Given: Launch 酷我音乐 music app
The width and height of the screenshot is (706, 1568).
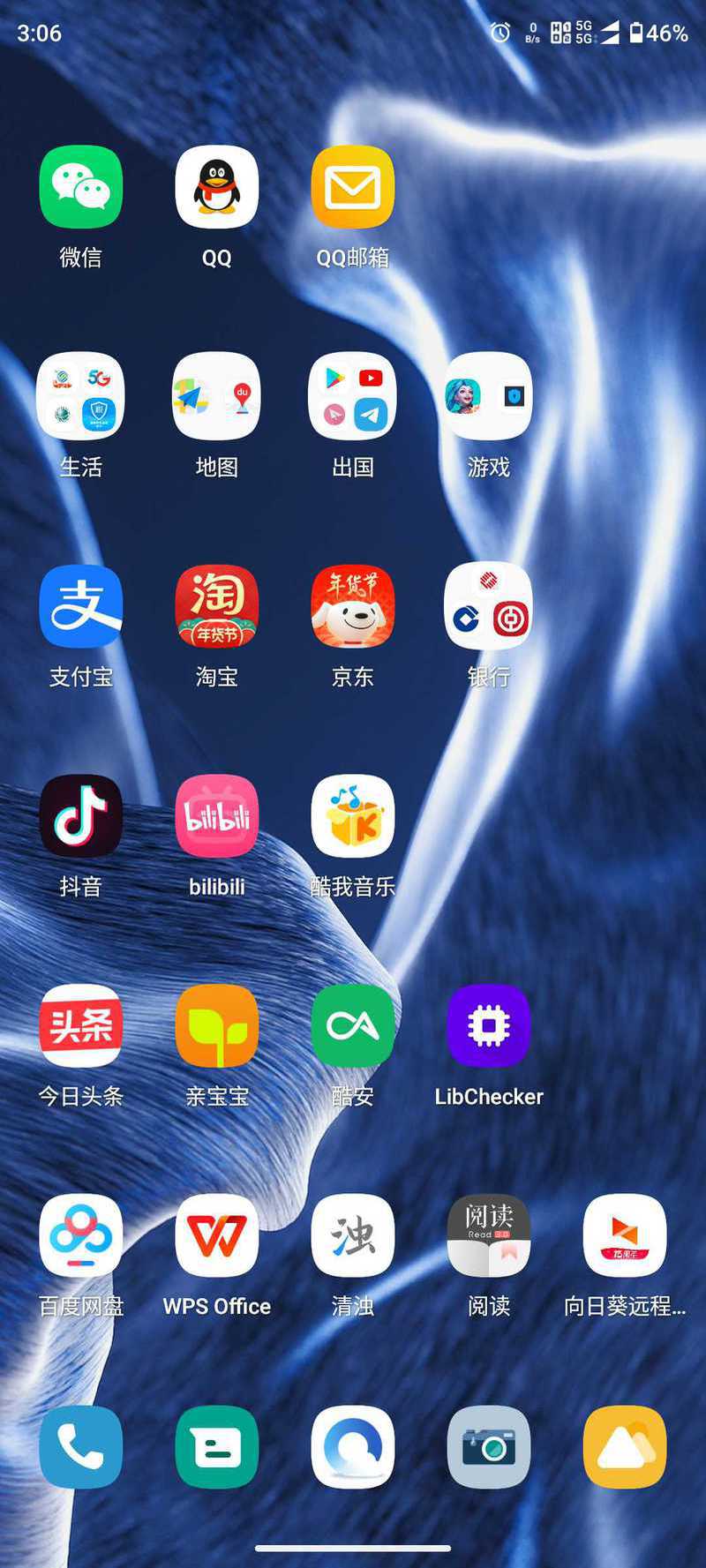Looking at the screenshot, I should tap(352, 816).
